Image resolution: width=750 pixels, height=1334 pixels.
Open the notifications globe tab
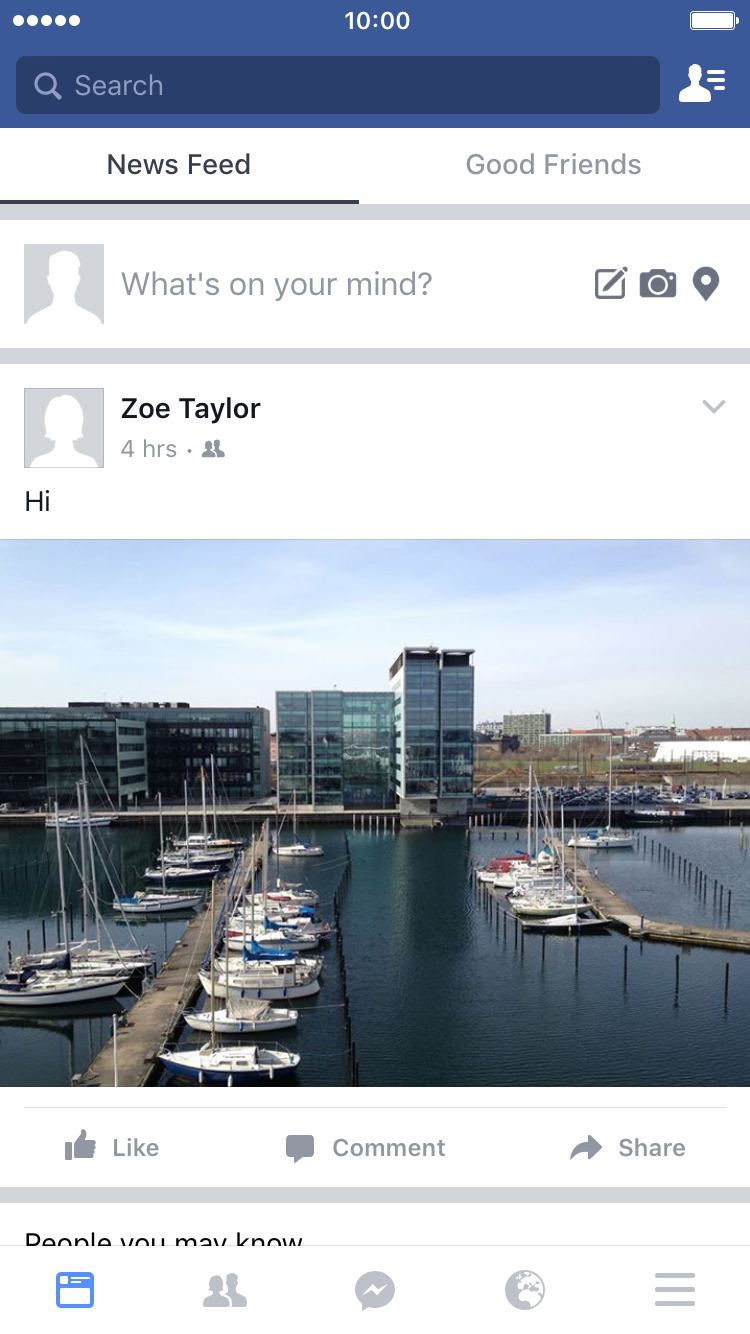point(525,1290)
